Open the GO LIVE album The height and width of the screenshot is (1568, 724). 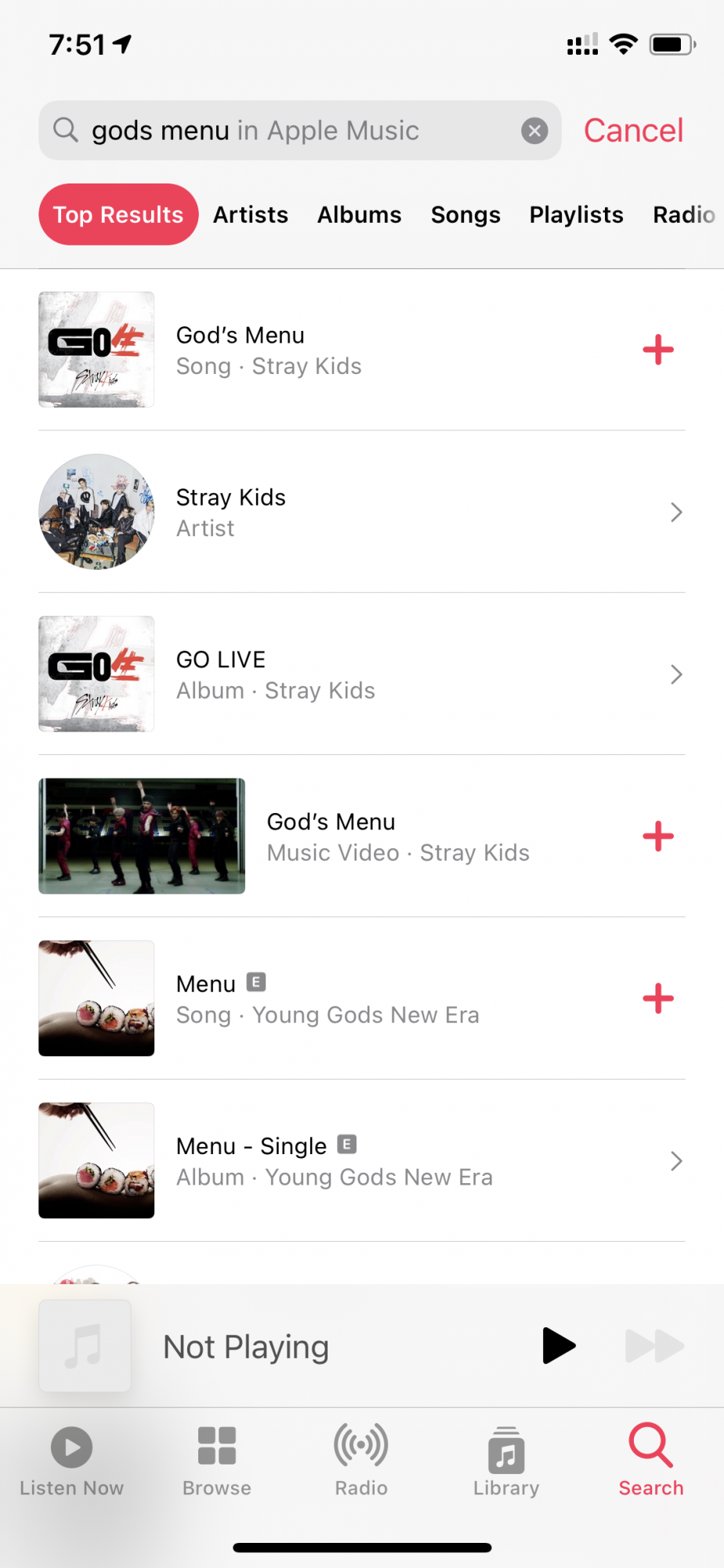click(360, 674)
